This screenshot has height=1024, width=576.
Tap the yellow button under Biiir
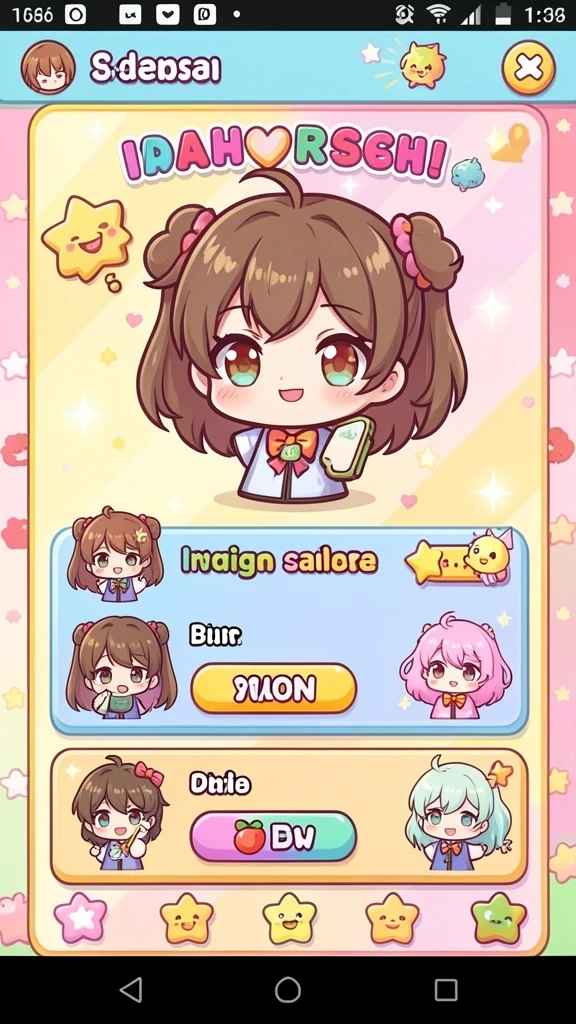coord(274,688)
